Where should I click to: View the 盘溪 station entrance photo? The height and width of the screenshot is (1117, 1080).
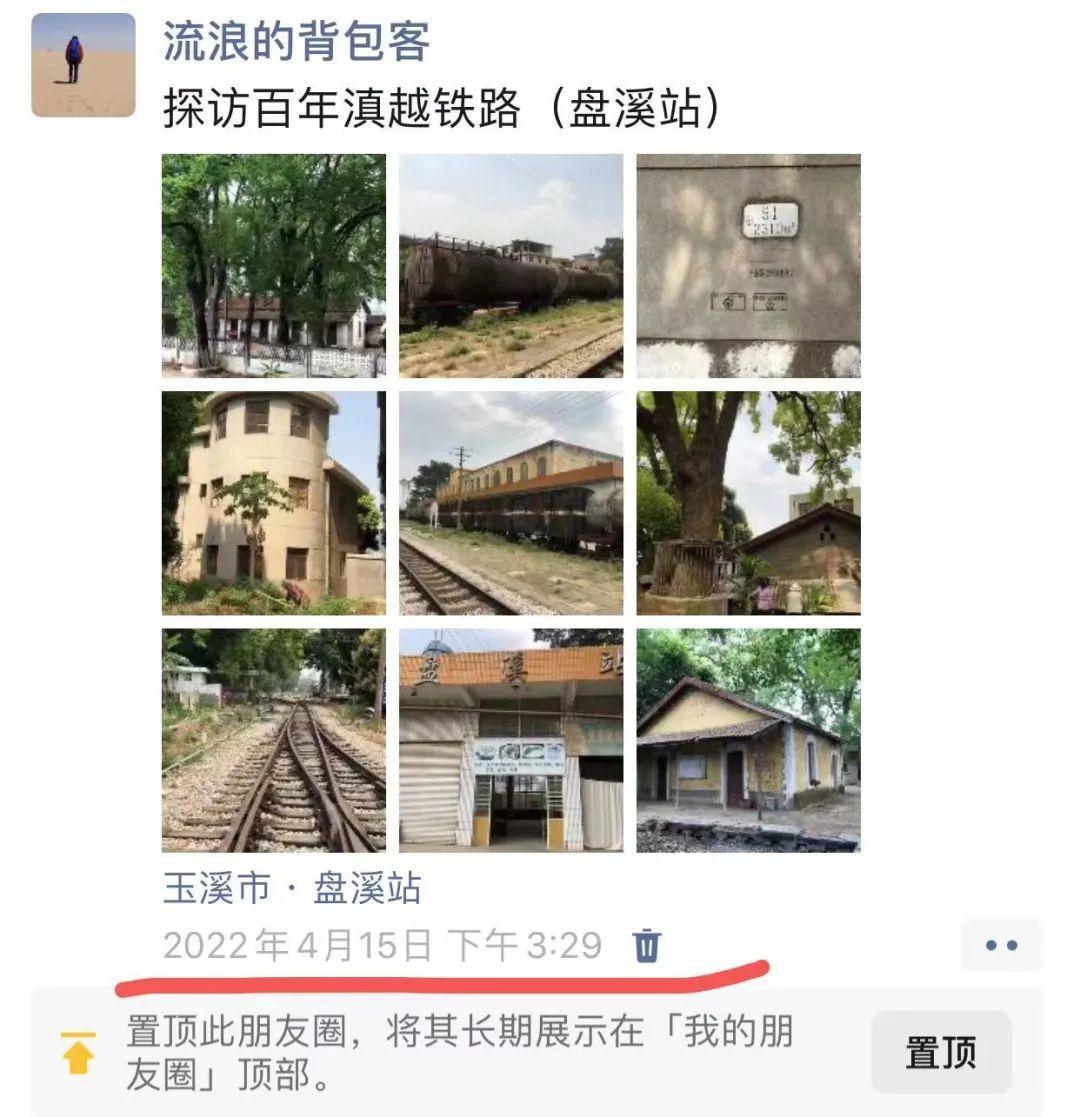tap(511, 740)
